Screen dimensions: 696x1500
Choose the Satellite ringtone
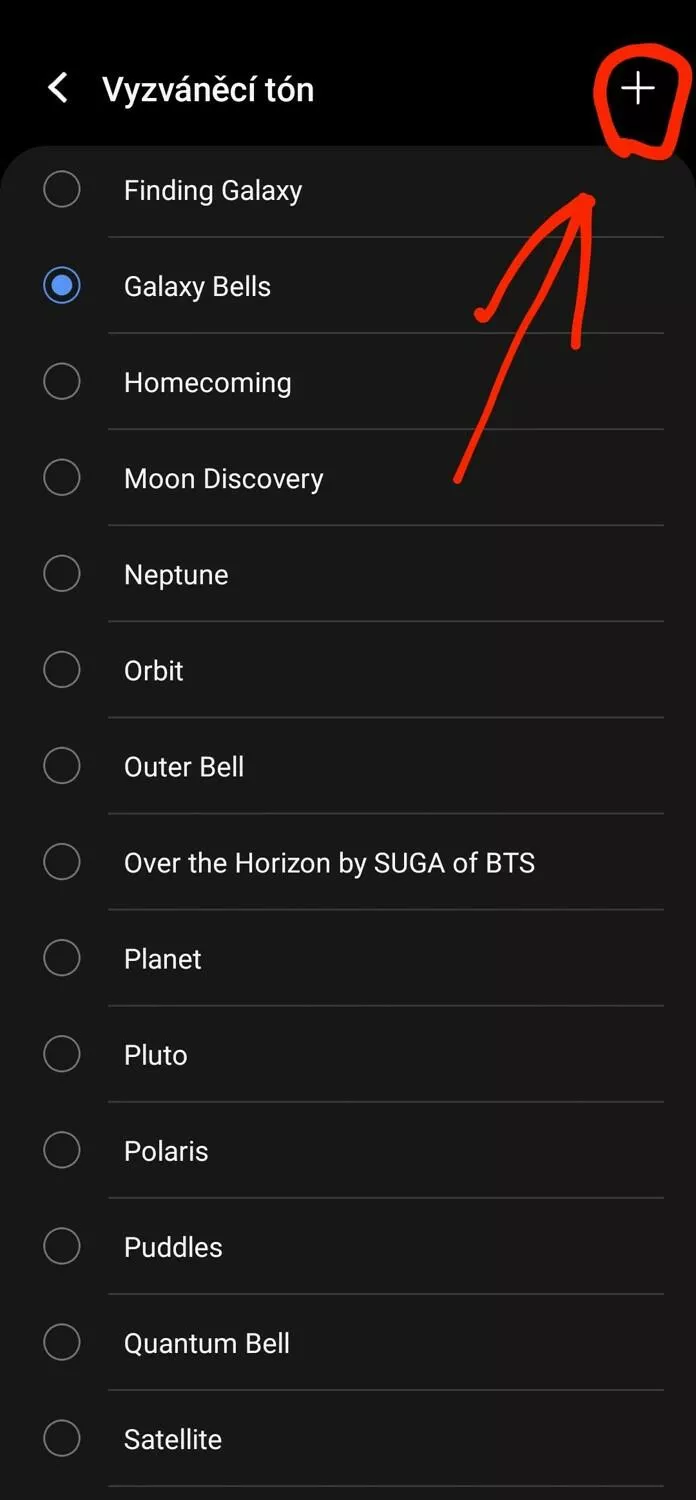point(348,1438)
